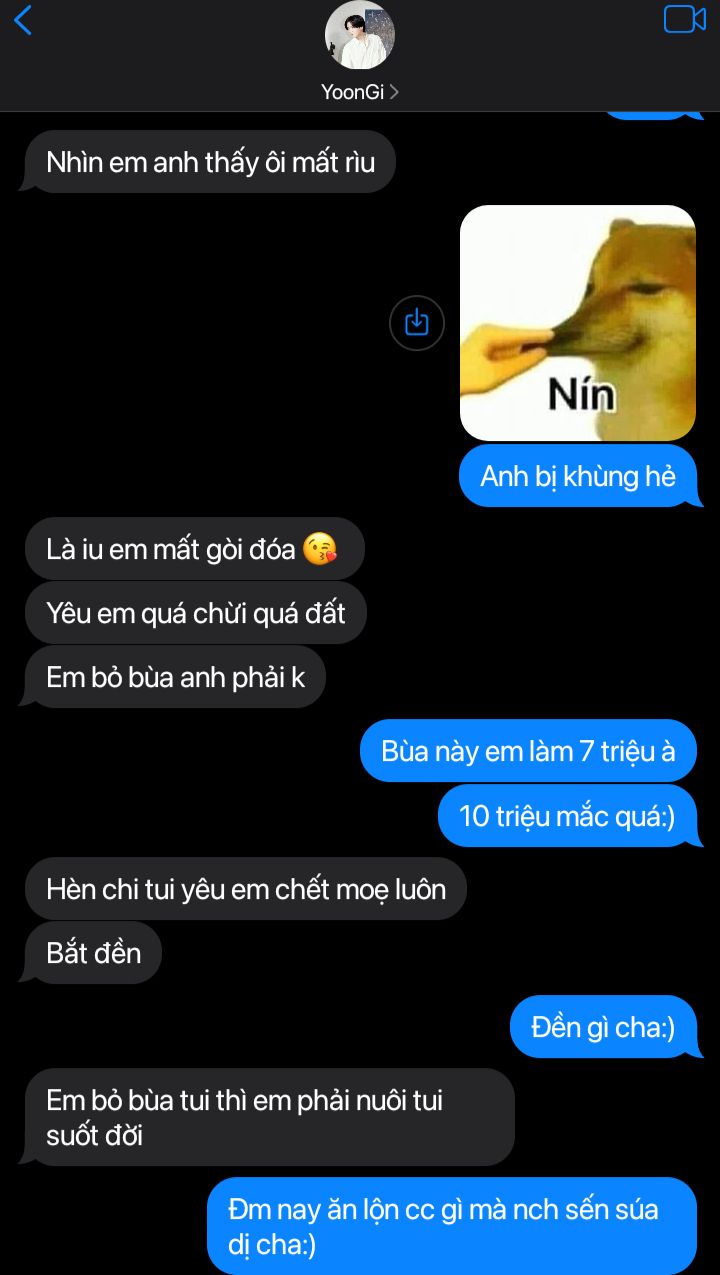Save the Nín meme image

416,322
